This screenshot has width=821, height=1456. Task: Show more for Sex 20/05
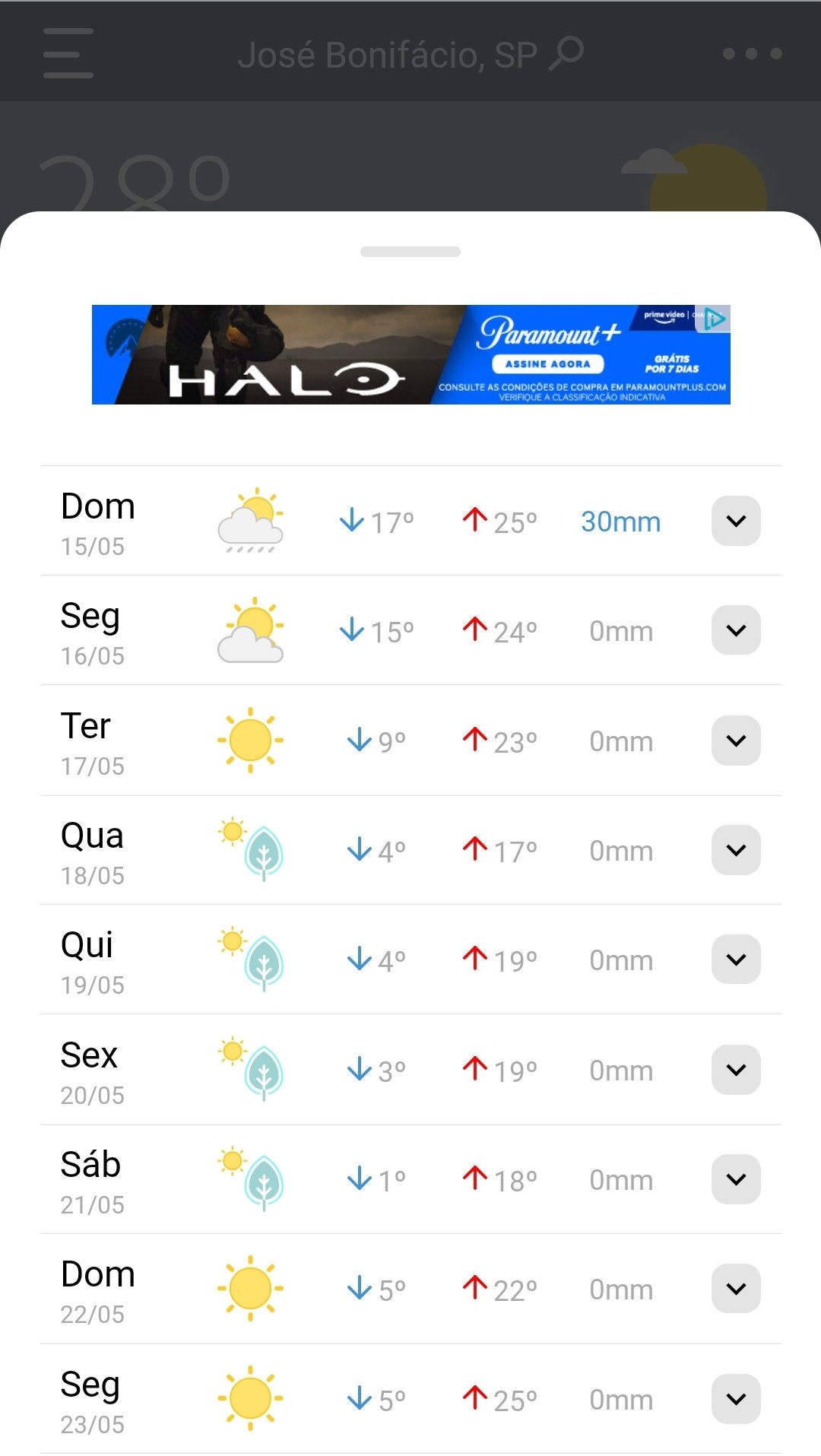click(736, 1070)
